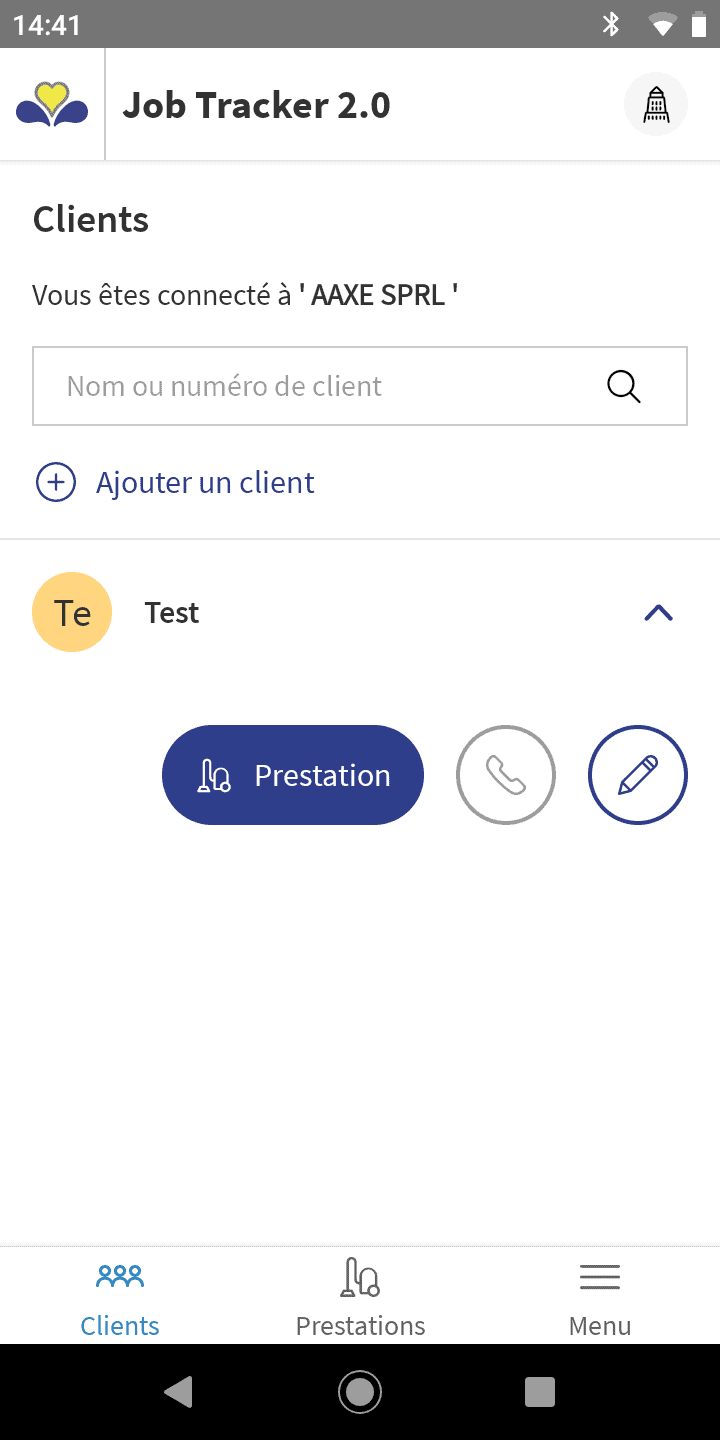The width and height of the screenshot is (720, 1440).
Task: Select the Clients tab
Action: coord(120,1296)
